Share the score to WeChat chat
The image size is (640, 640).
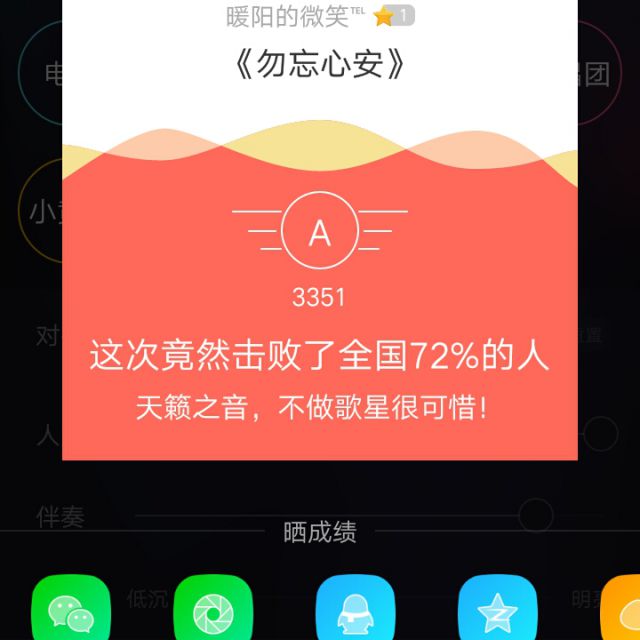tap(71, 607)
